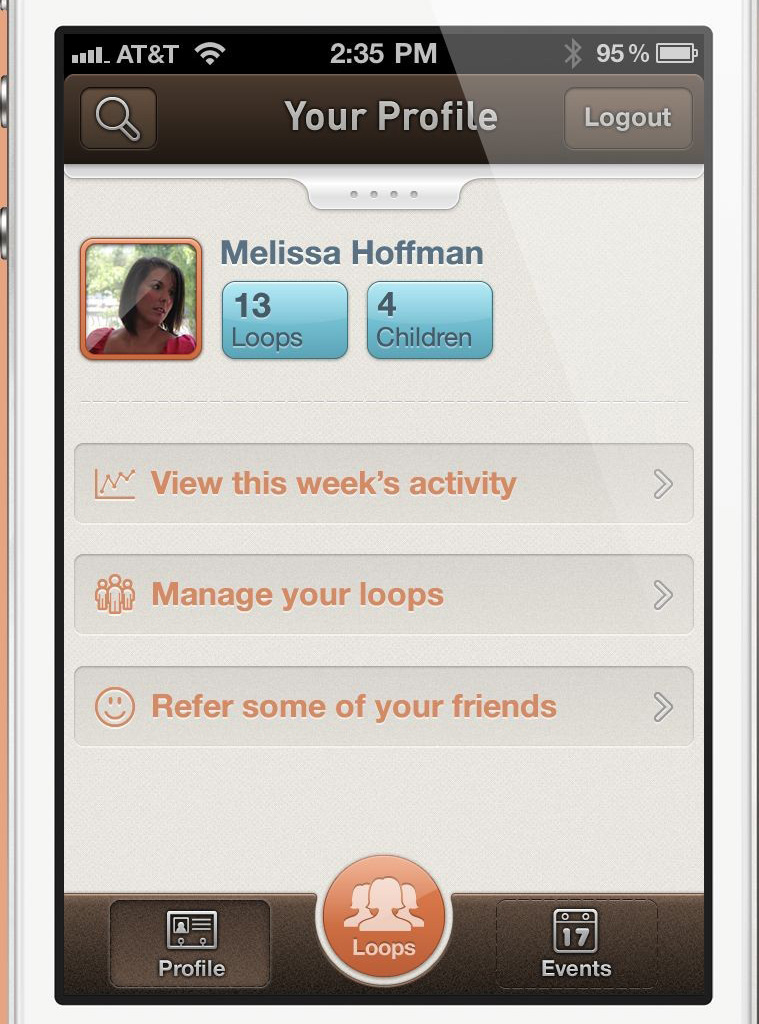View this week's activity

(383, 484)
